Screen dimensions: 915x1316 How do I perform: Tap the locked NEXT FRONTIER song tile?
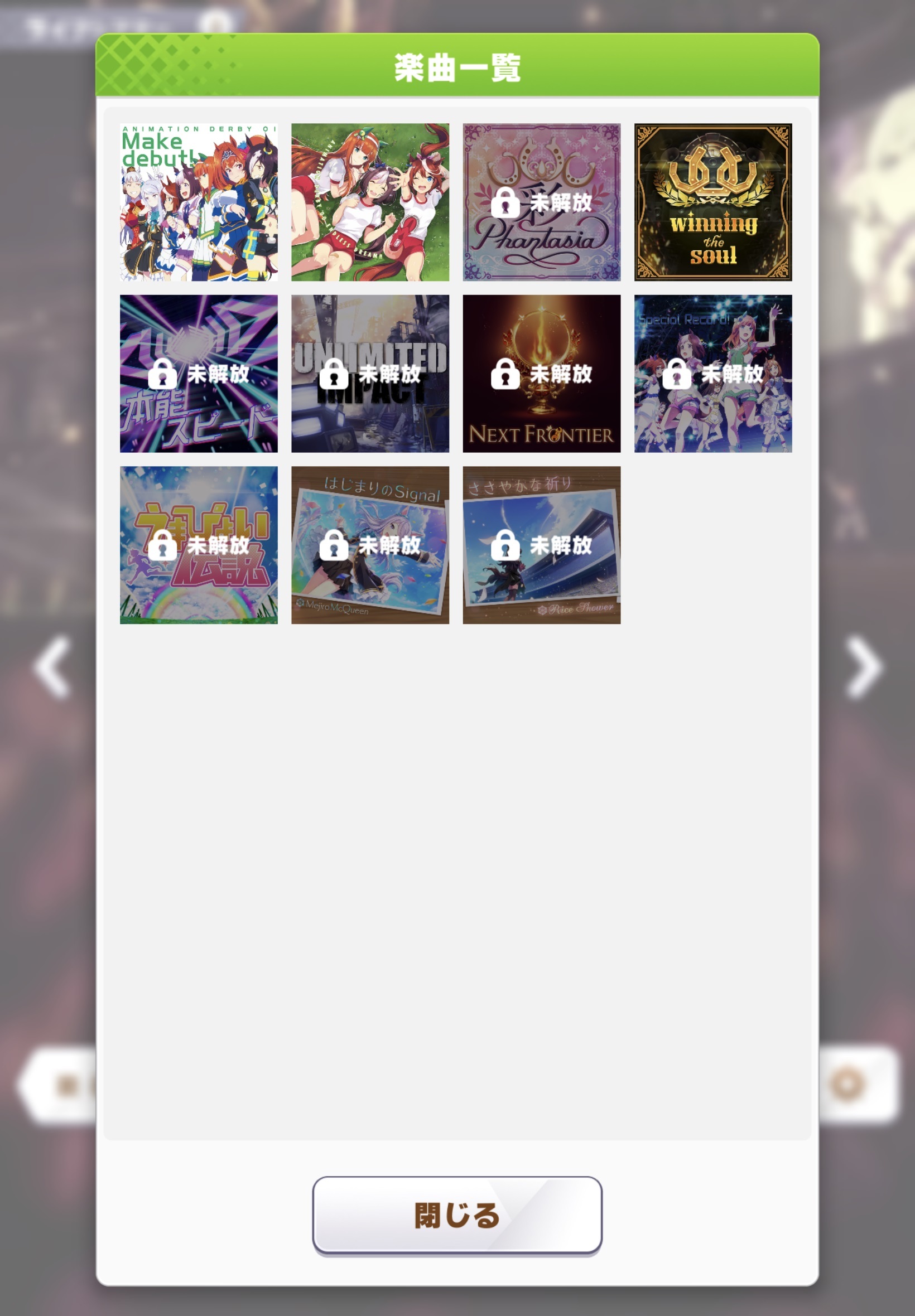[x=541, y=374]
